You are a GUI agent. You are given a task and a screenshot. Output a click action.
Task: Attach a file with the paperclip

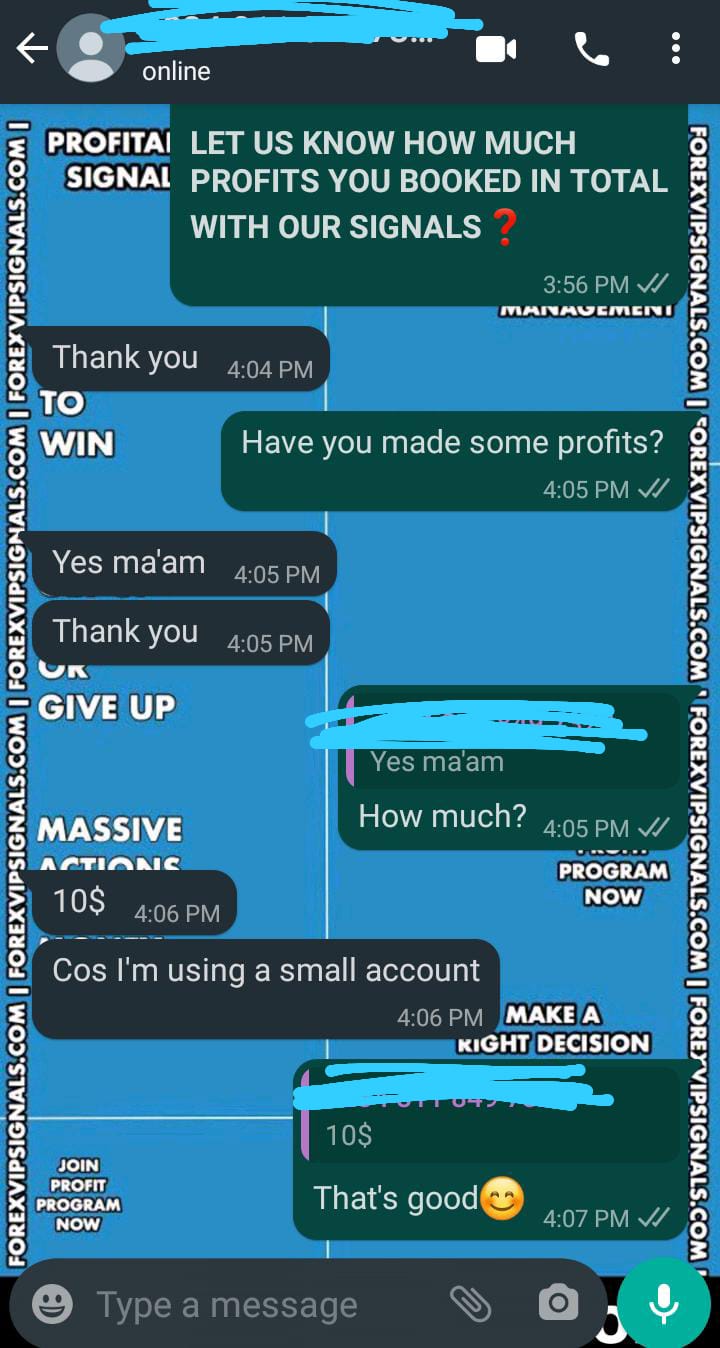click(x=470, y=1303)
